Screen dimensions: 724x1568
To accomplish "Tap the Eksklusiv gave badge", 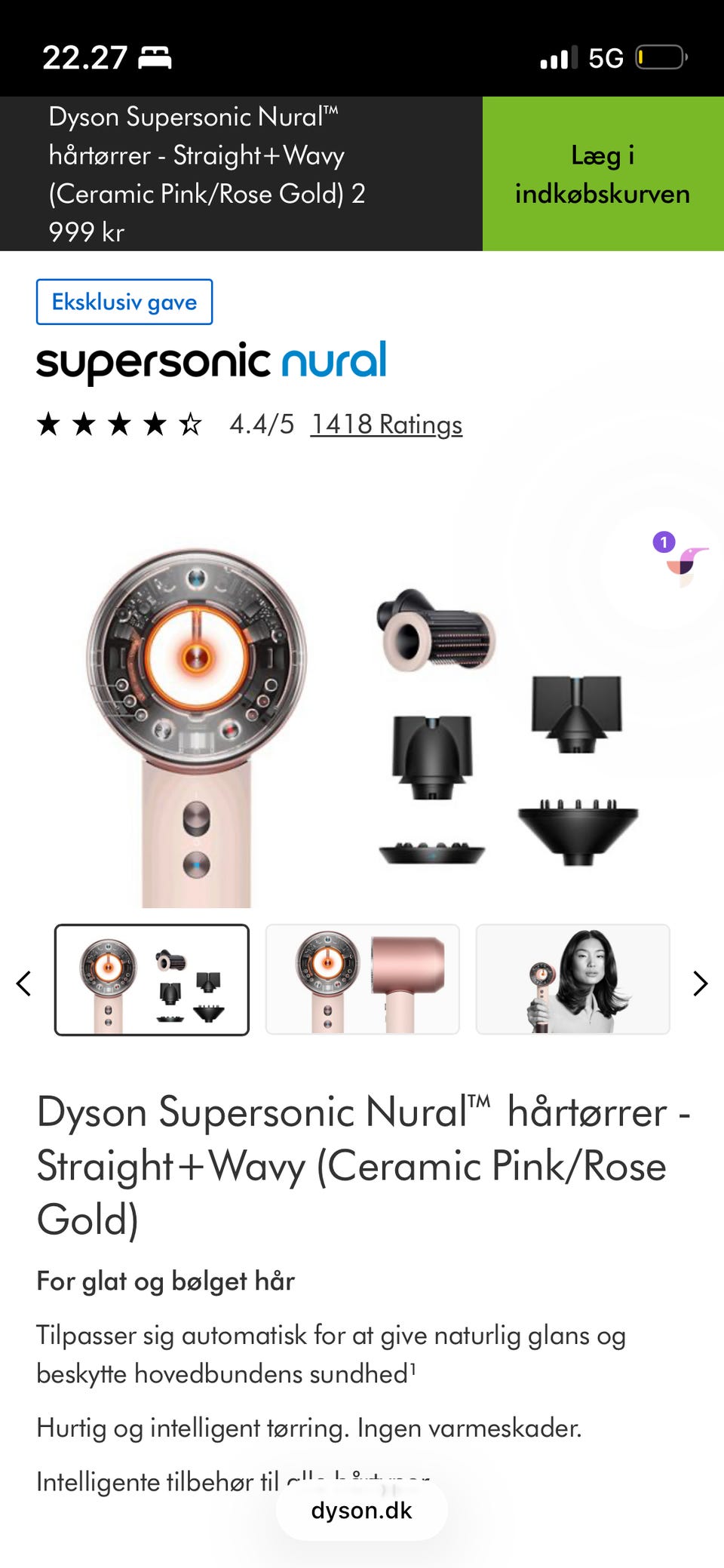I will (x=124, y=302).
